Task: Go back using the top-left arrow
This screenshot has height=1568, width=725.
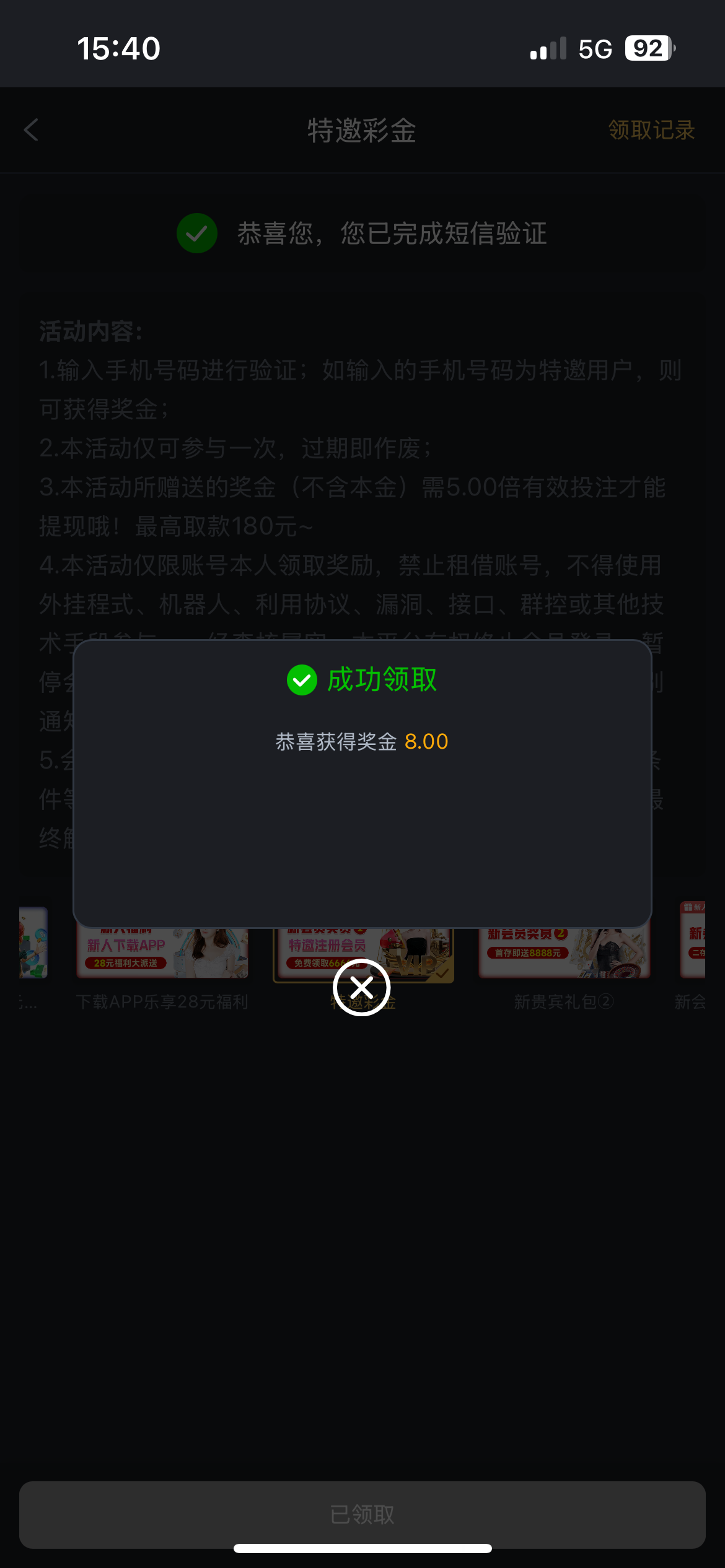Action: [32, 130]
